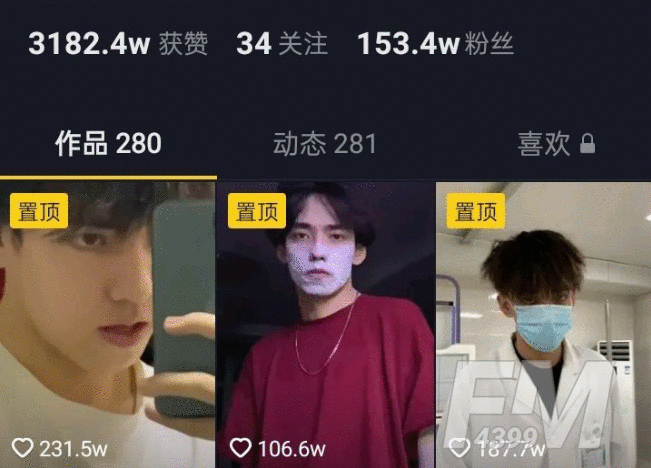The width and height of the screenshot is (651, 468).
Task: Select the locked 喜欢 tab
Action: click(555, 144)
